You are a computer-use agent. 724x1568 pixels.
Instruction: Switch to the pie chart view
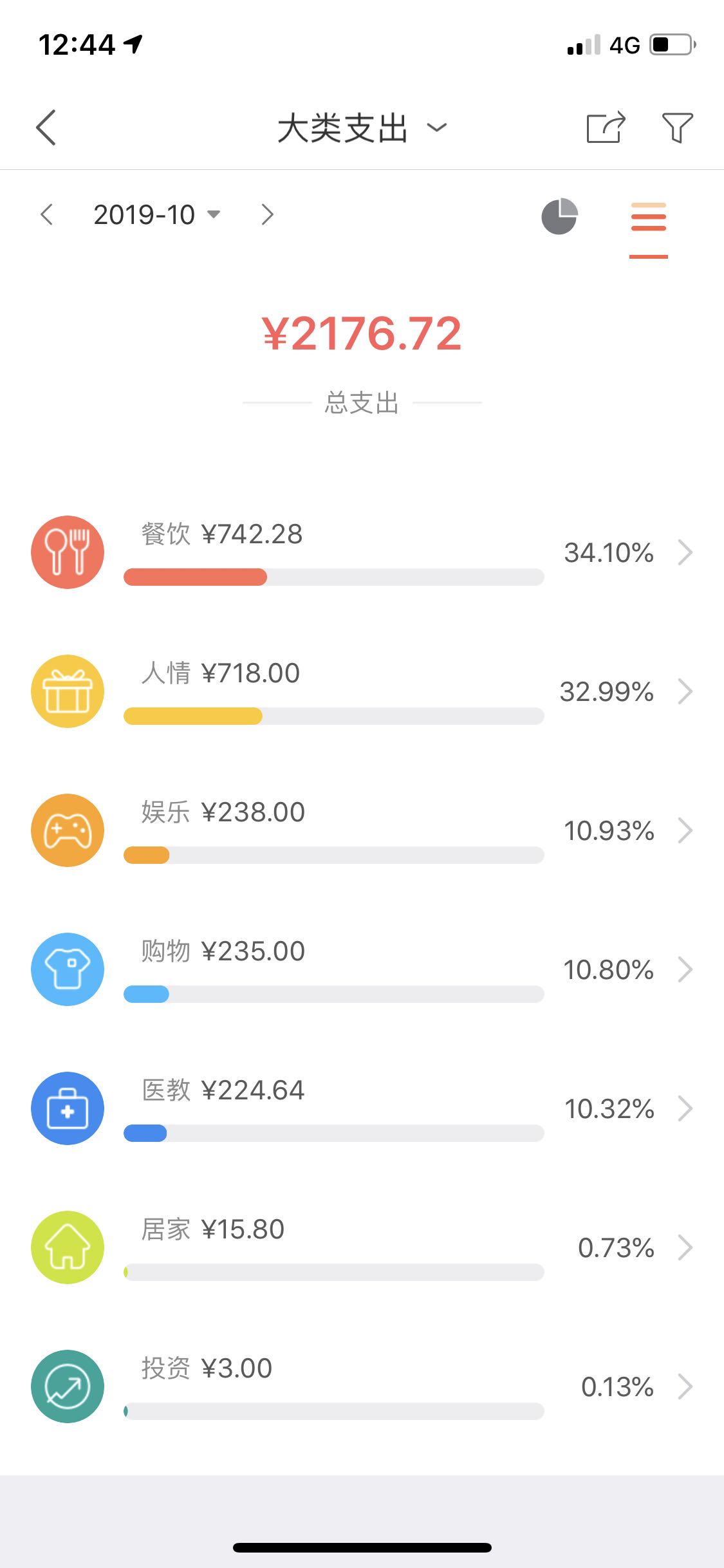click(x=559, y=216)
